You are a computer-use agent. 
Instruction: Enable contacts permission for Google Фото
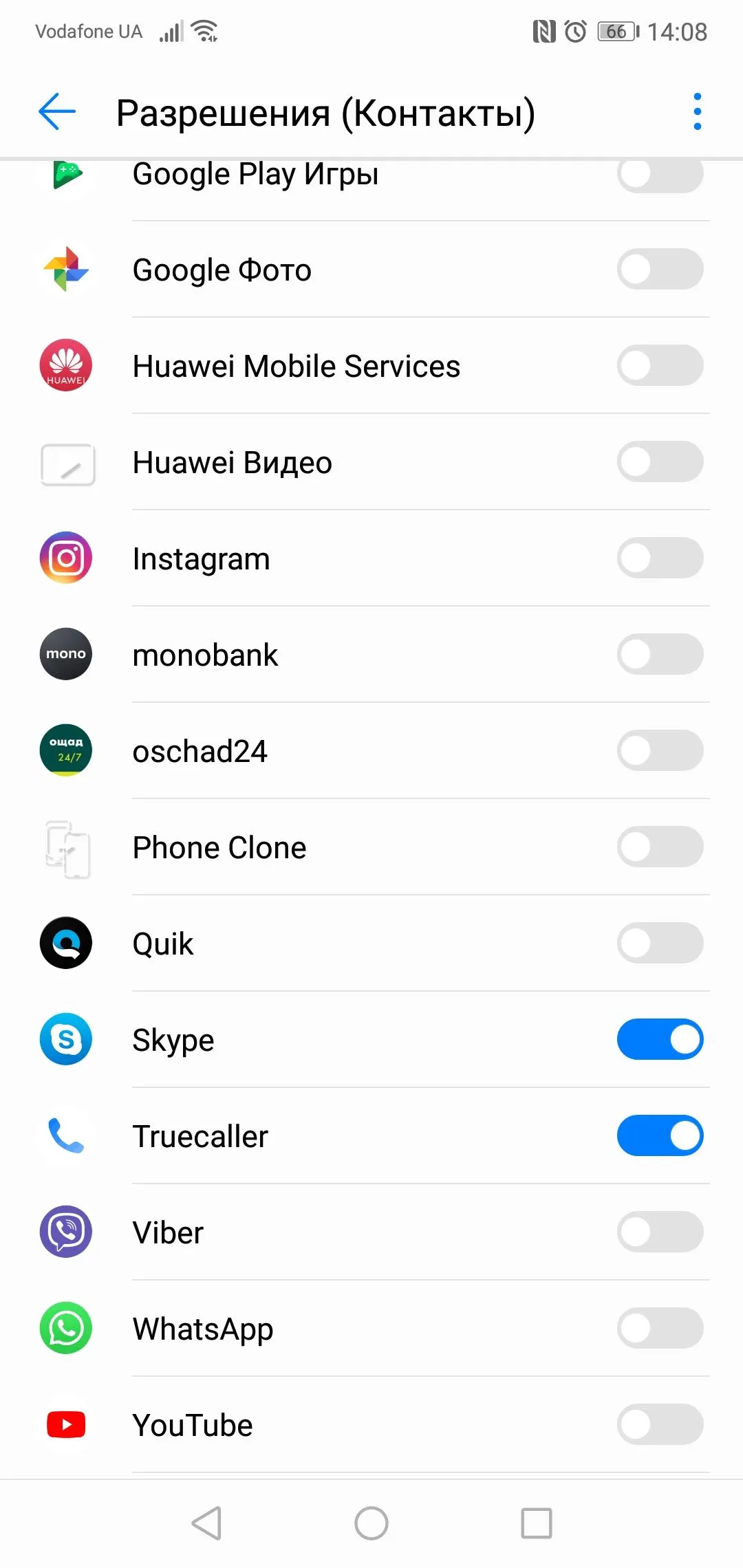click(x=660, y=269)
